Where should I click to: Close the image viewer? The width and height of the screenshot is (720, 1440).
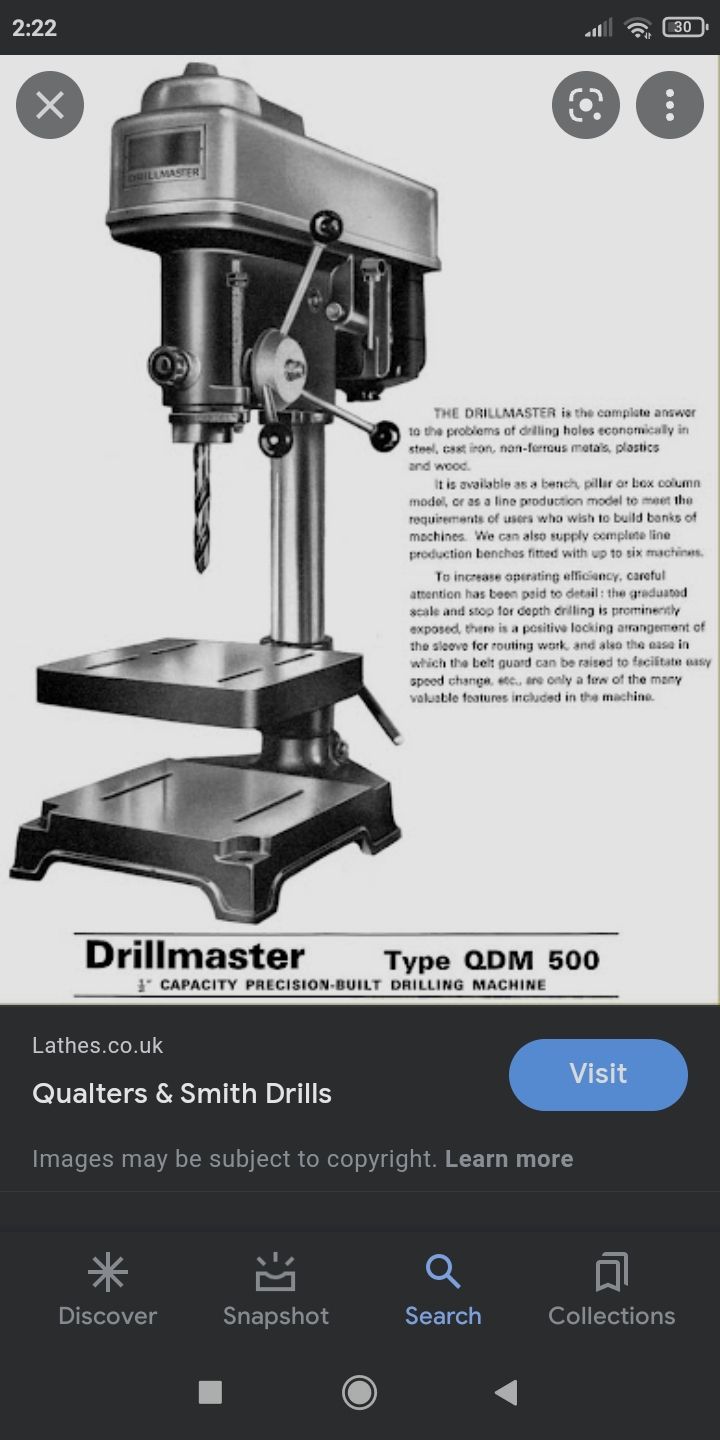click(x=50, y=105)
